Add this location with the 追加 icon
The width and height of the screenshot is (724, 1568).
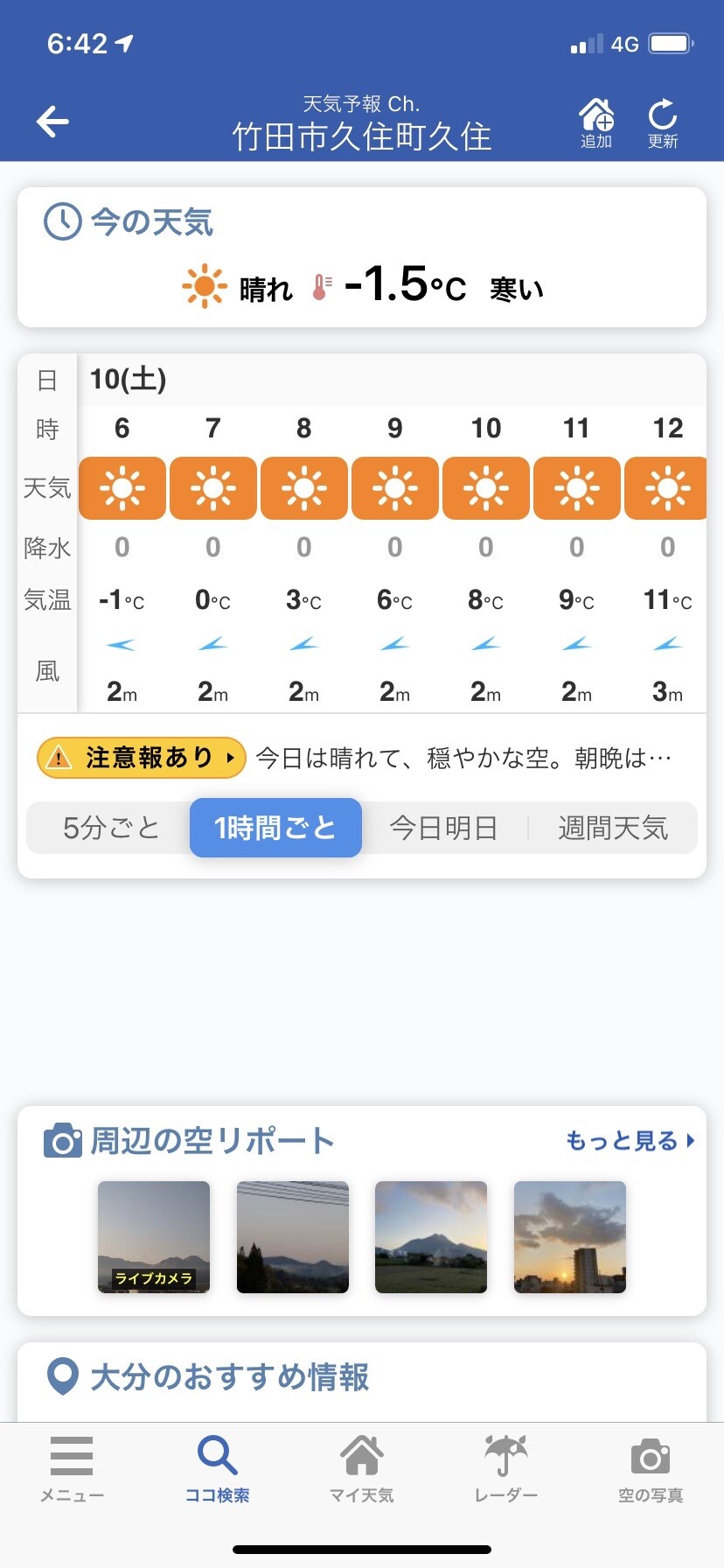pyautogui.click(x=595, y=122)
